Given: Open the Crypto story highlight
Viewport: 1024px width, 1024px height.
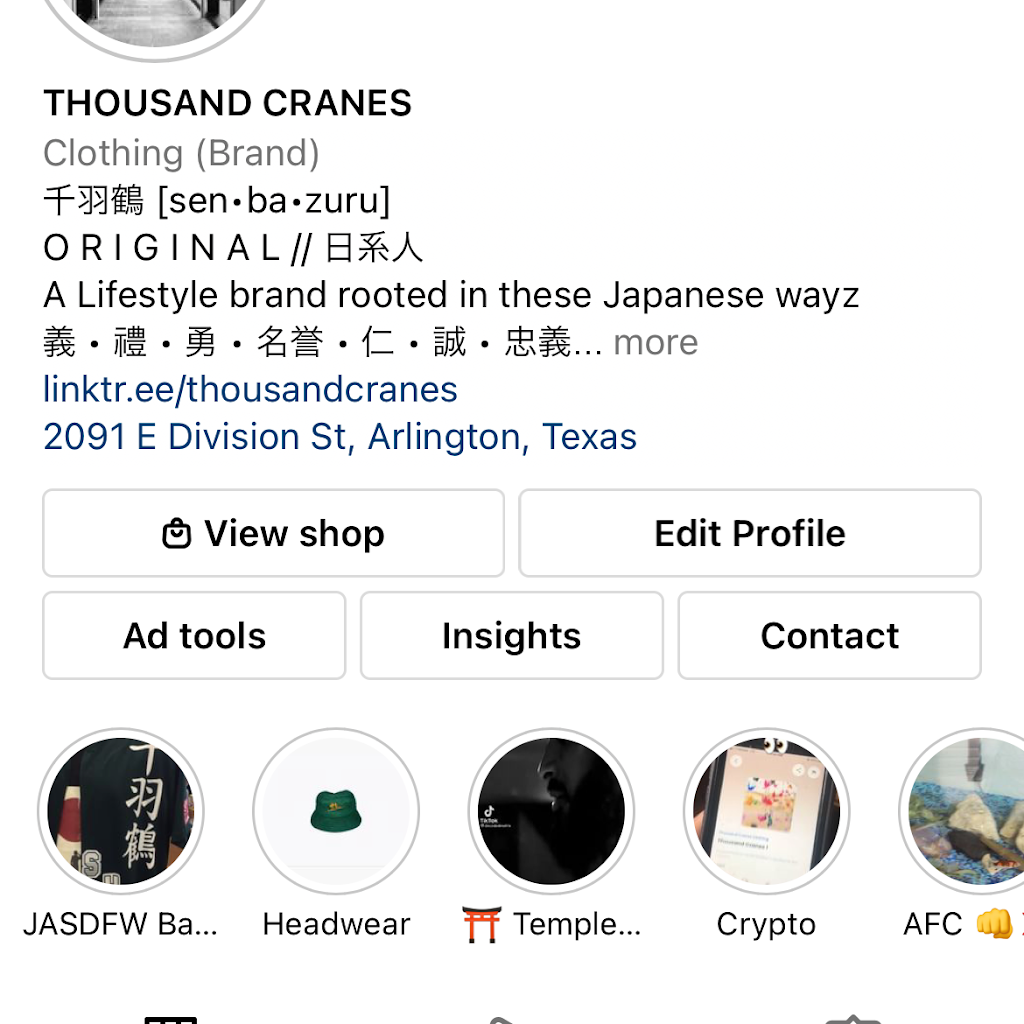Looking at the screenshot, I should 766,811.
